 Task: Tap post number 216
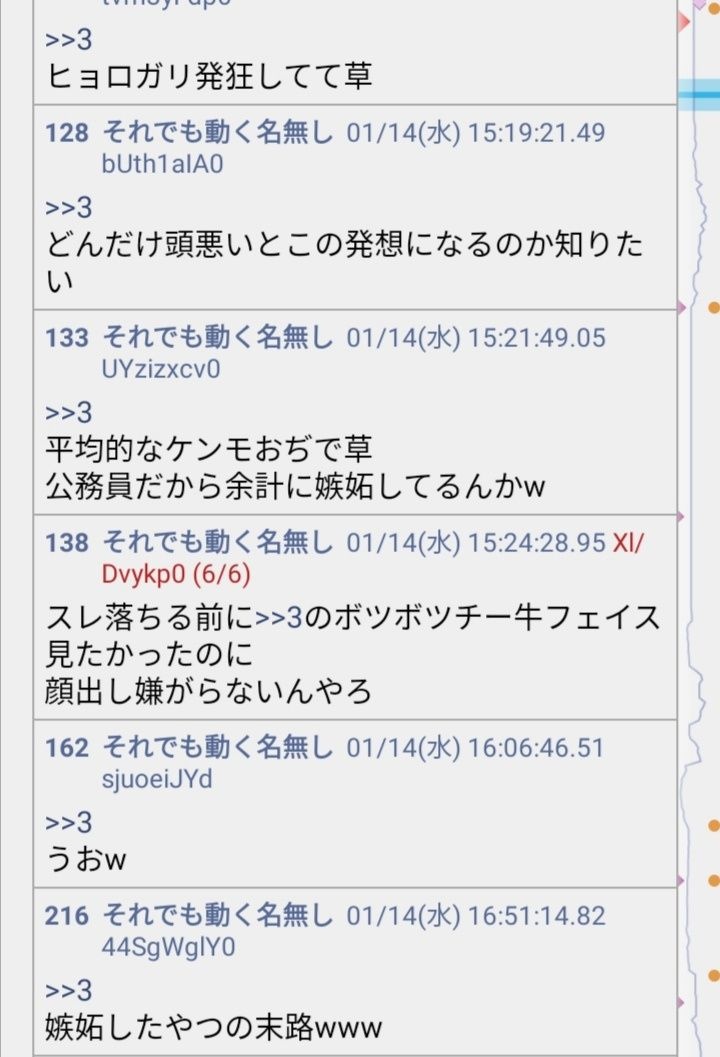pos(67,914)
